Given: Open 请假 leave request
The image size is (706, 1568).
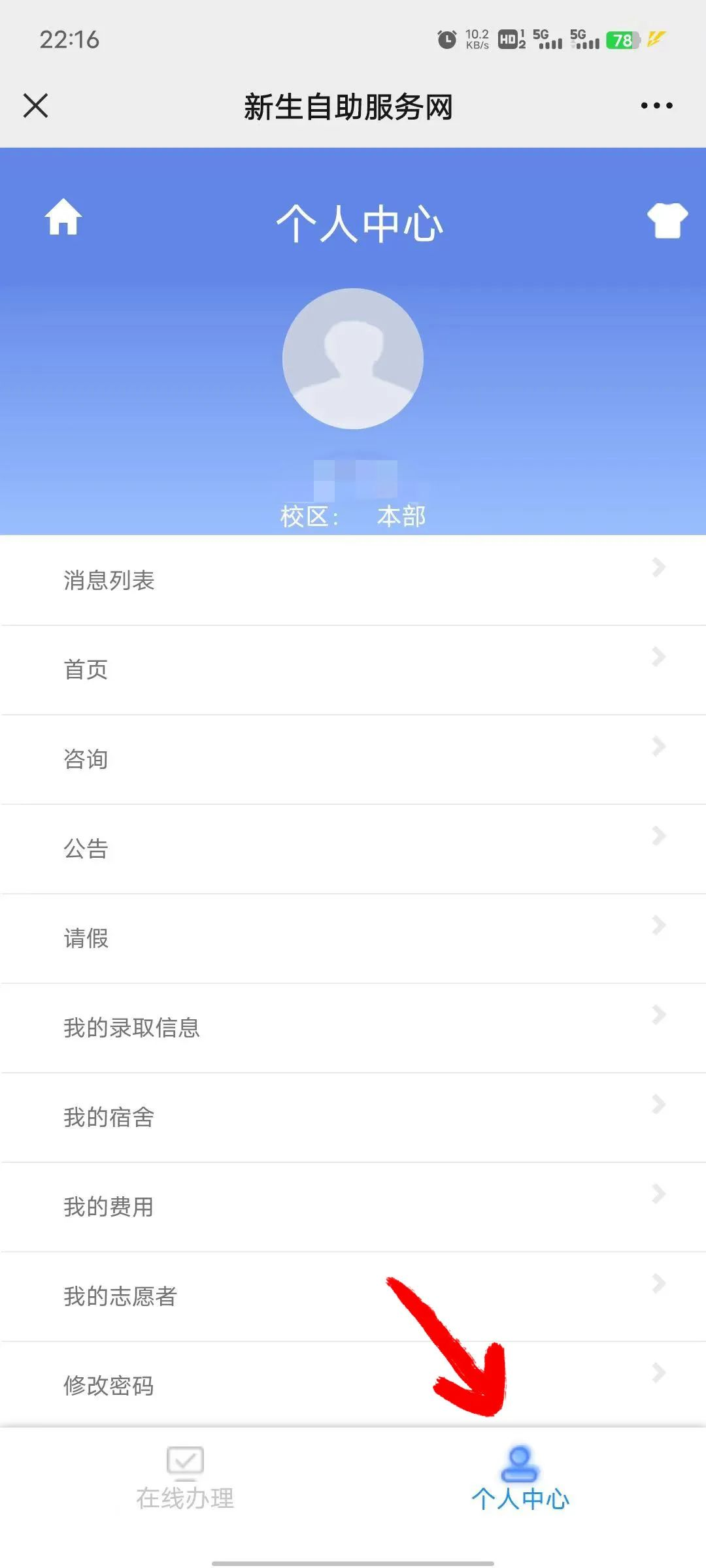Looking at the screenshot, I should [x=353, y=938].
